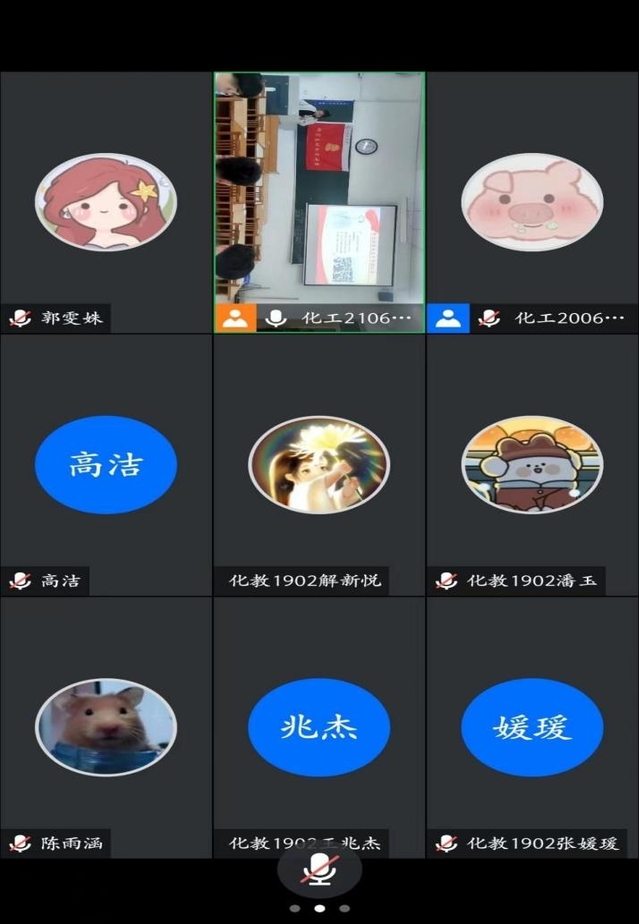Select 陈雨涵's participant tile
The image size is (639, 924).
(x=106, y=727)
